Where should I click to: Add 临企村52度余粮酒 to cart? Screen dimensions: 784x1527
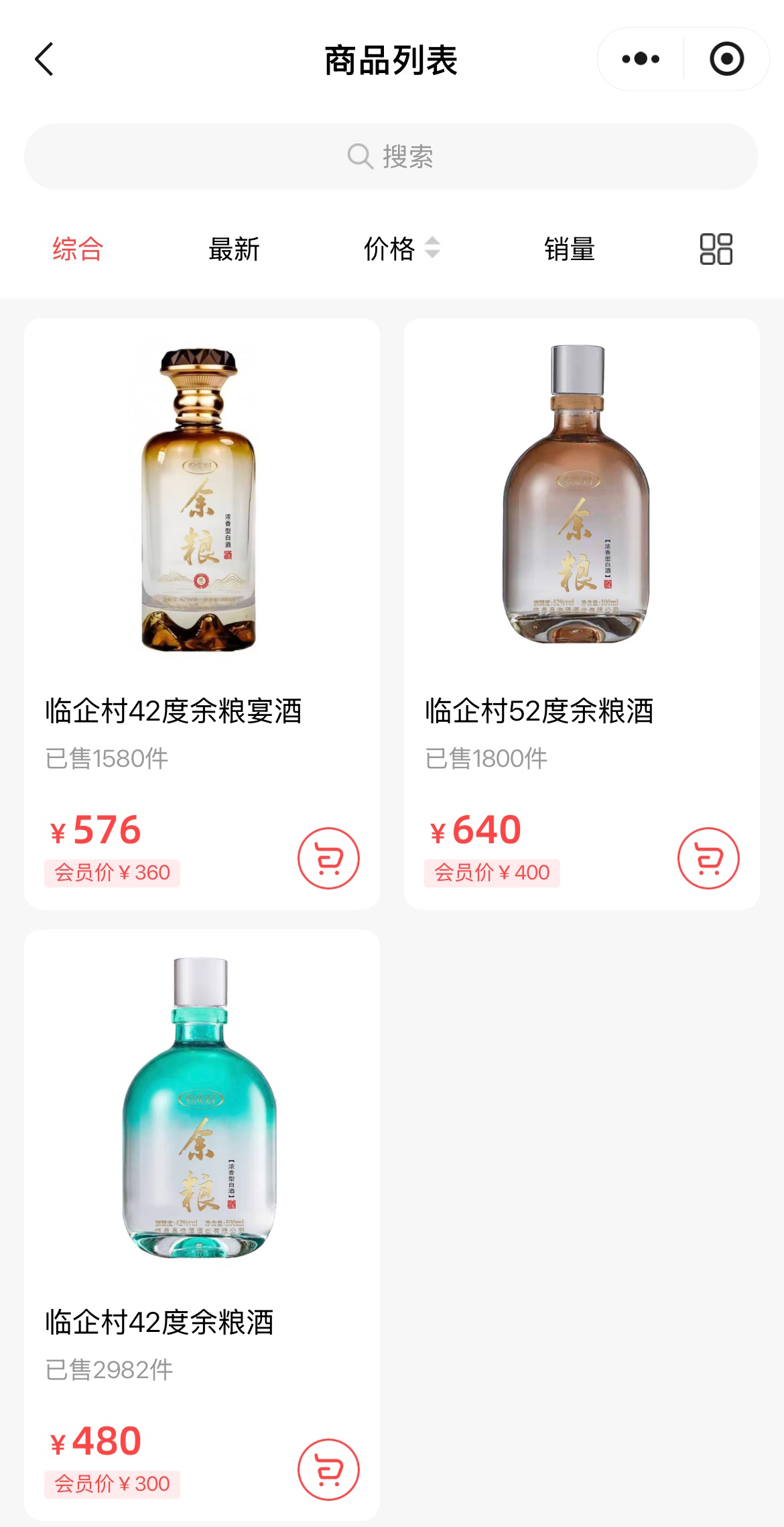pyautogui.click(x=708, y=858)
